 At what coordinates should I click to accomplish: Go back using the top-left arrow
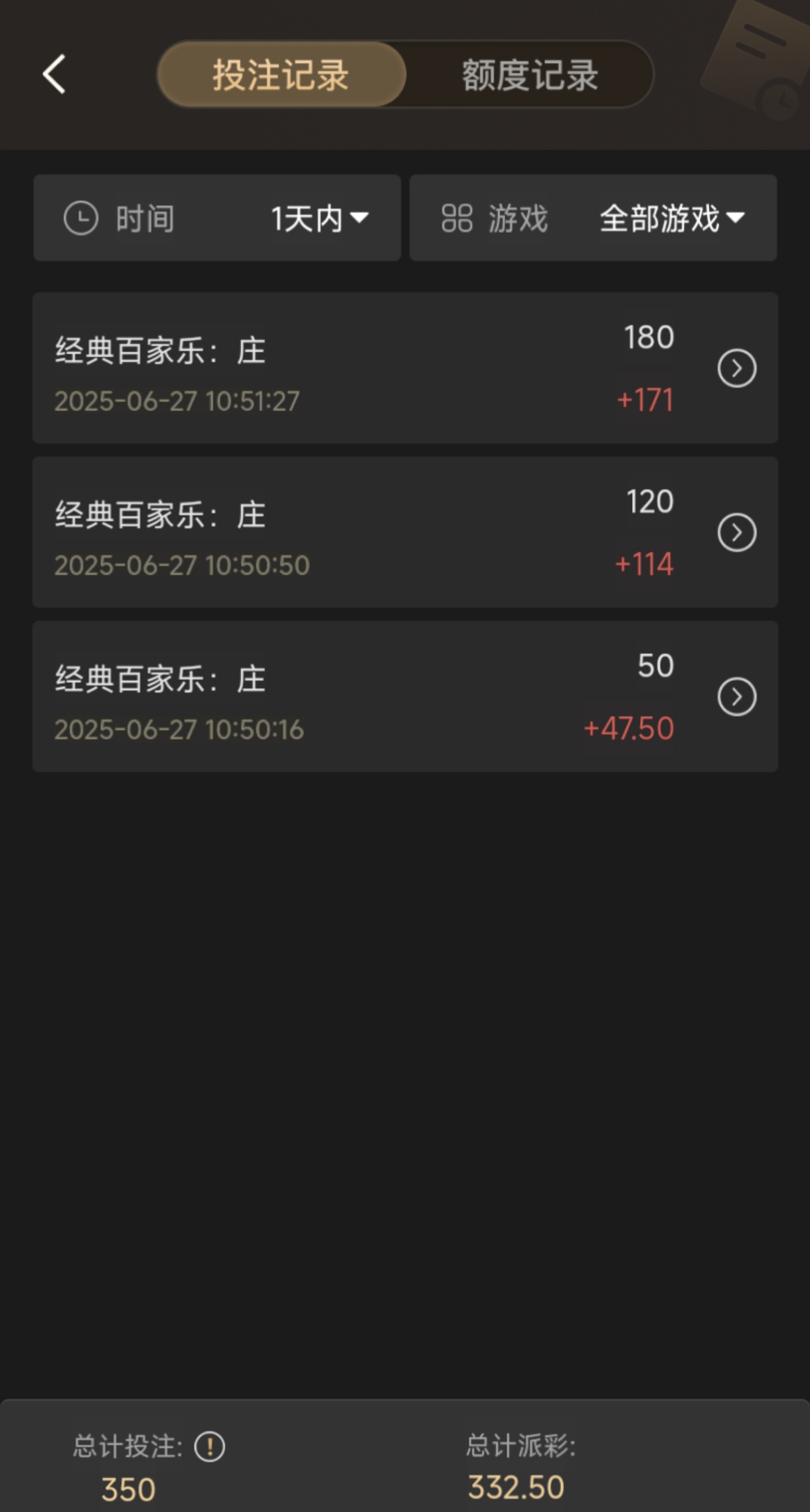54,74
